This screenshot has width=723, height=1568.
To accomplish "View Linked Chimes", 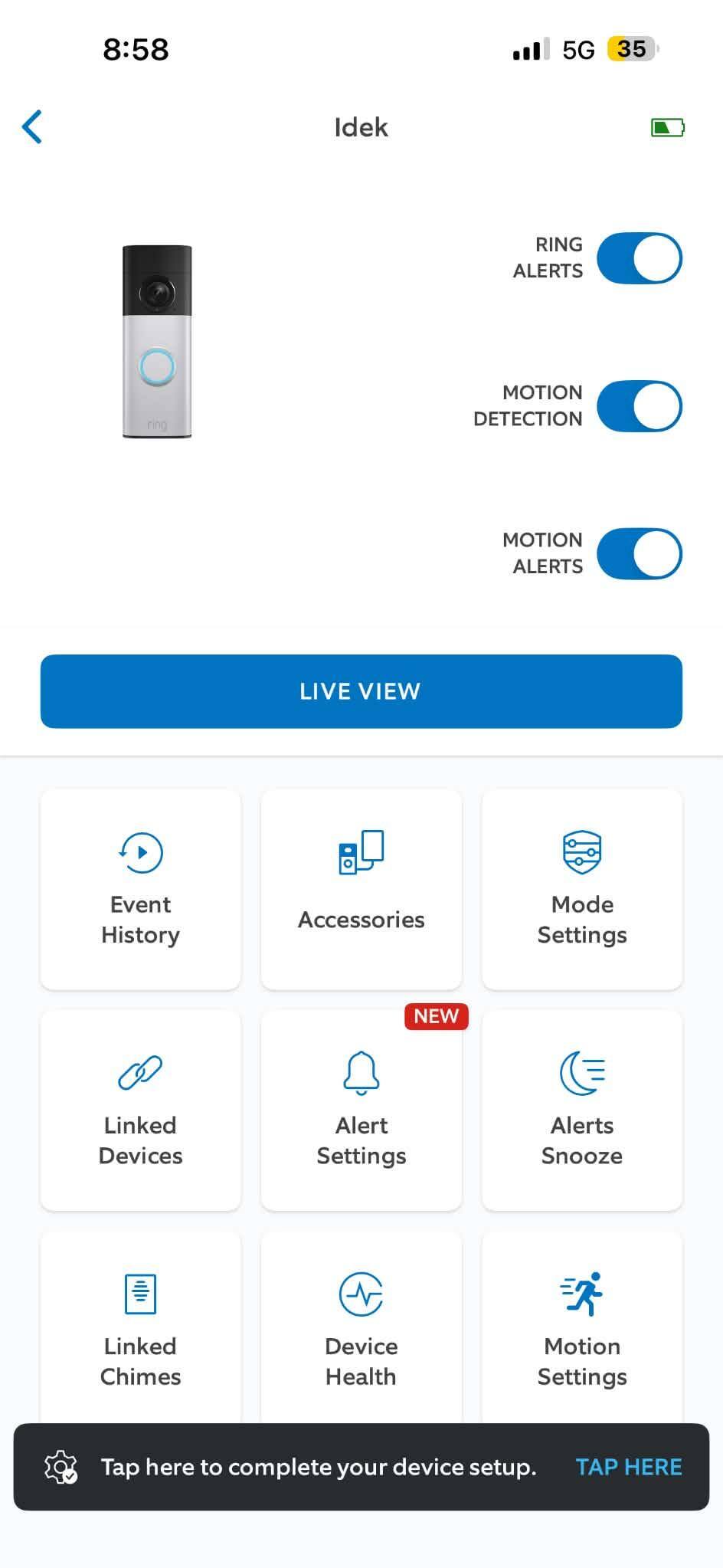I will pyautogui.click(x=141, y=1327).
